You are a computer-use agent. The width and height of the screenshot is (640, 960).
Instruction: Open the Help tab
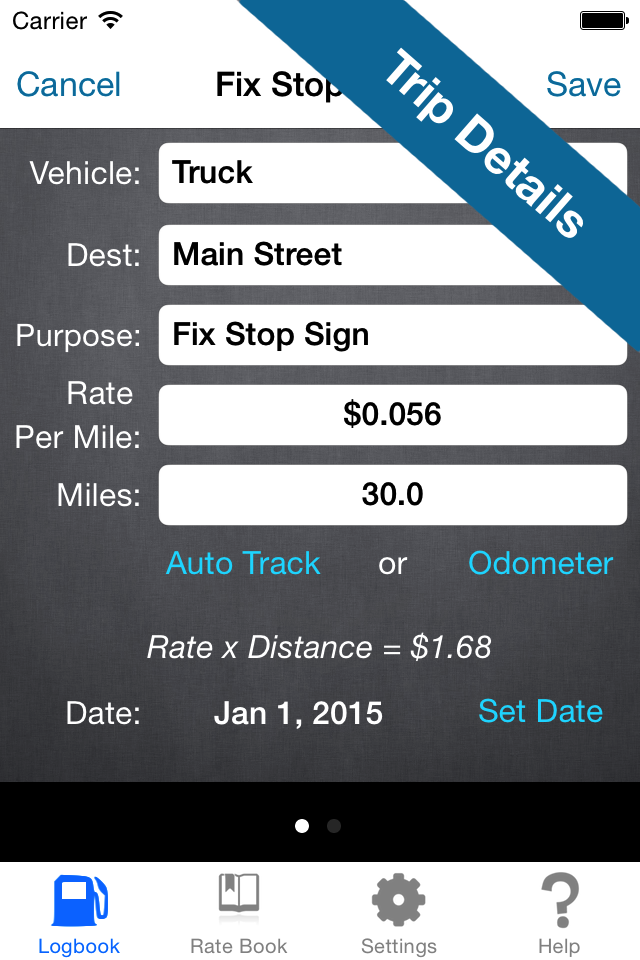tap(559, 914)
